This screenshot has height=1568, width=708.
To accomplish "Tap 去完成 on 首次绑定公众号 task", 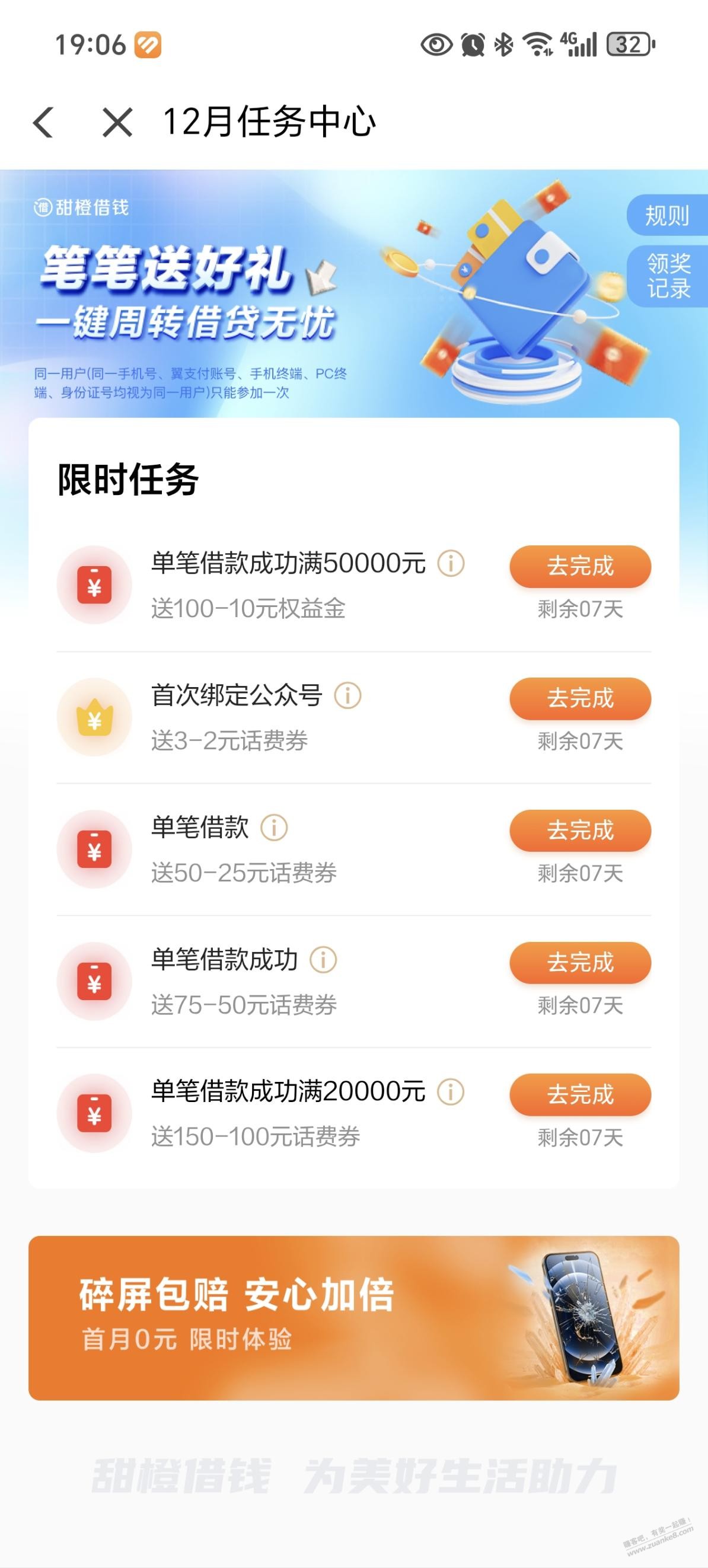I will coord(579,699).
